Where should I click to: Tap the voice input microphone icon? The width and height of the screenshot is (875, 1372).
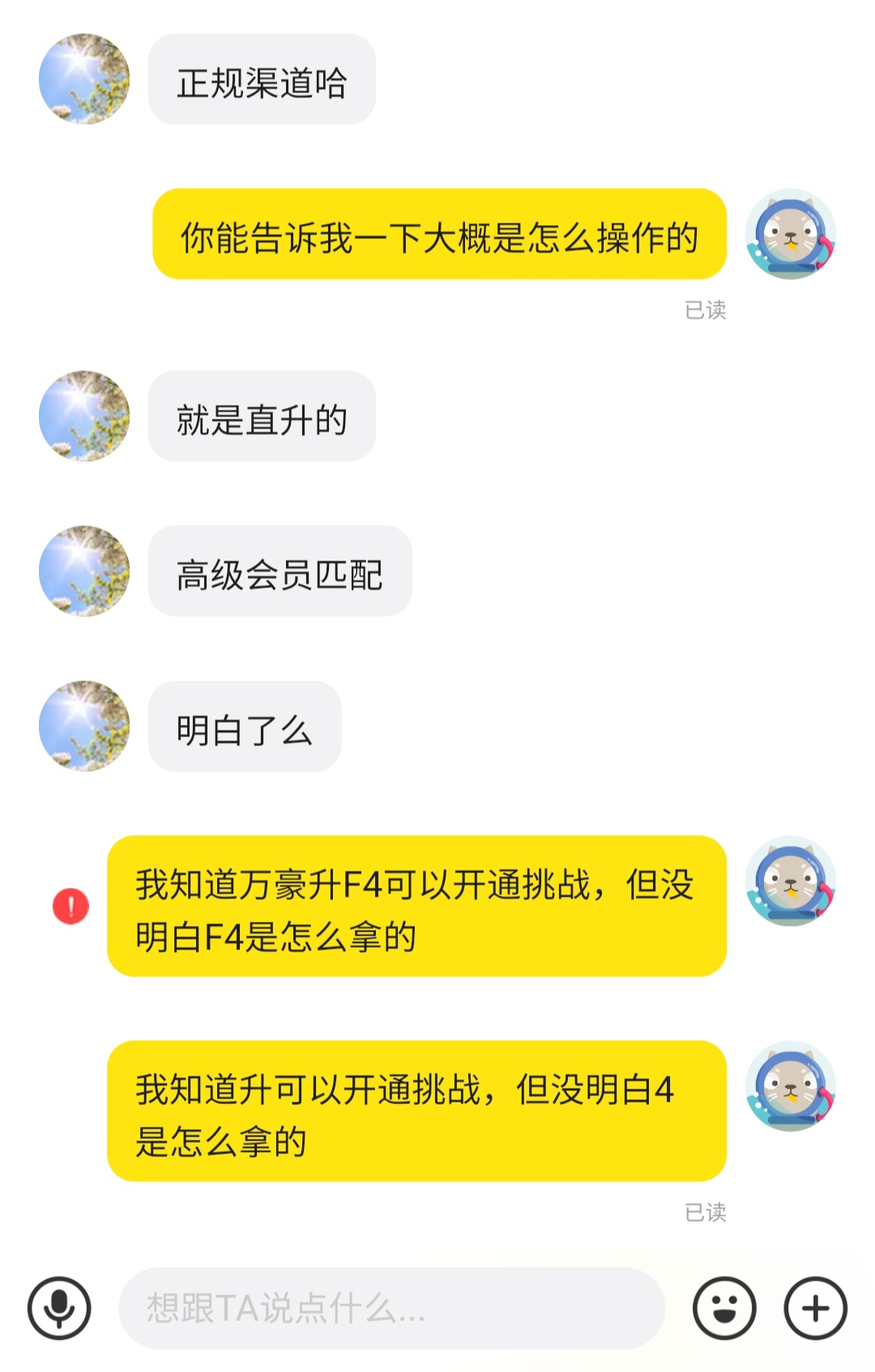[59, 1308]
